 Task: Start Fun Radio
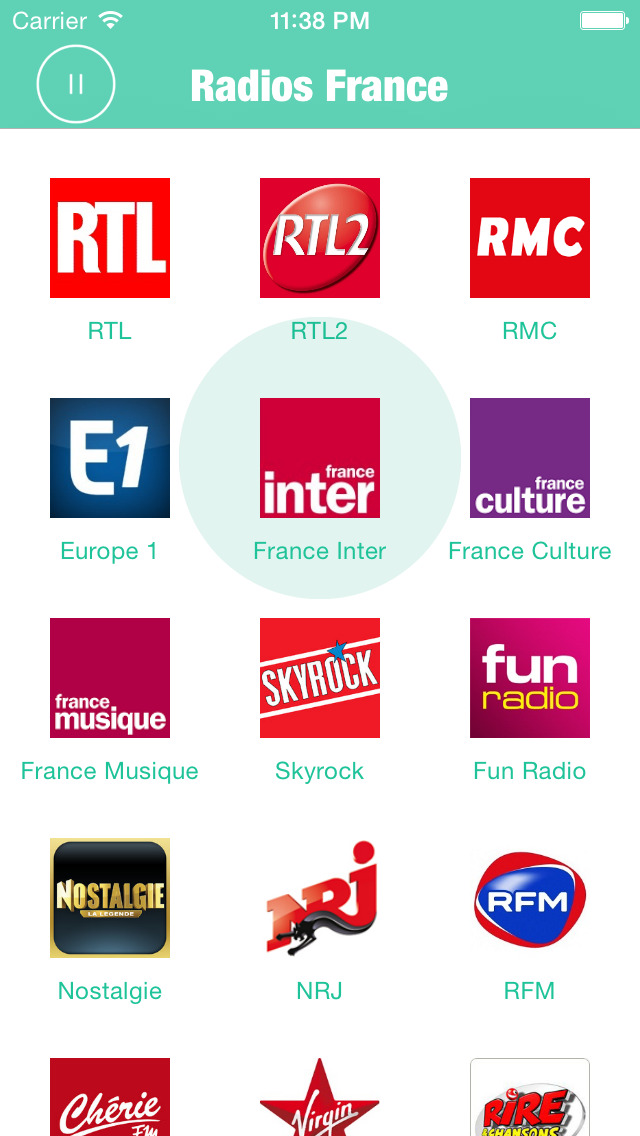coord(530,678)
